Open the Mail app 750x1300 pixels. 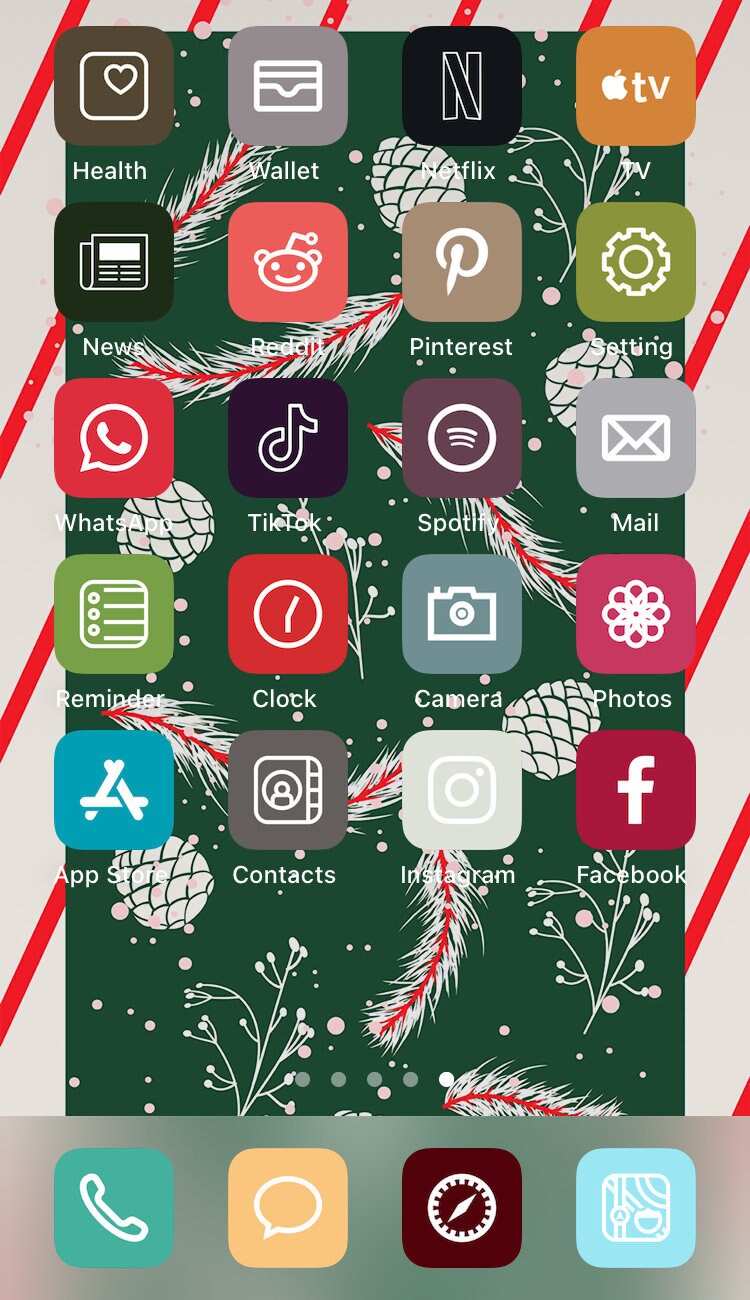point(636,438)
